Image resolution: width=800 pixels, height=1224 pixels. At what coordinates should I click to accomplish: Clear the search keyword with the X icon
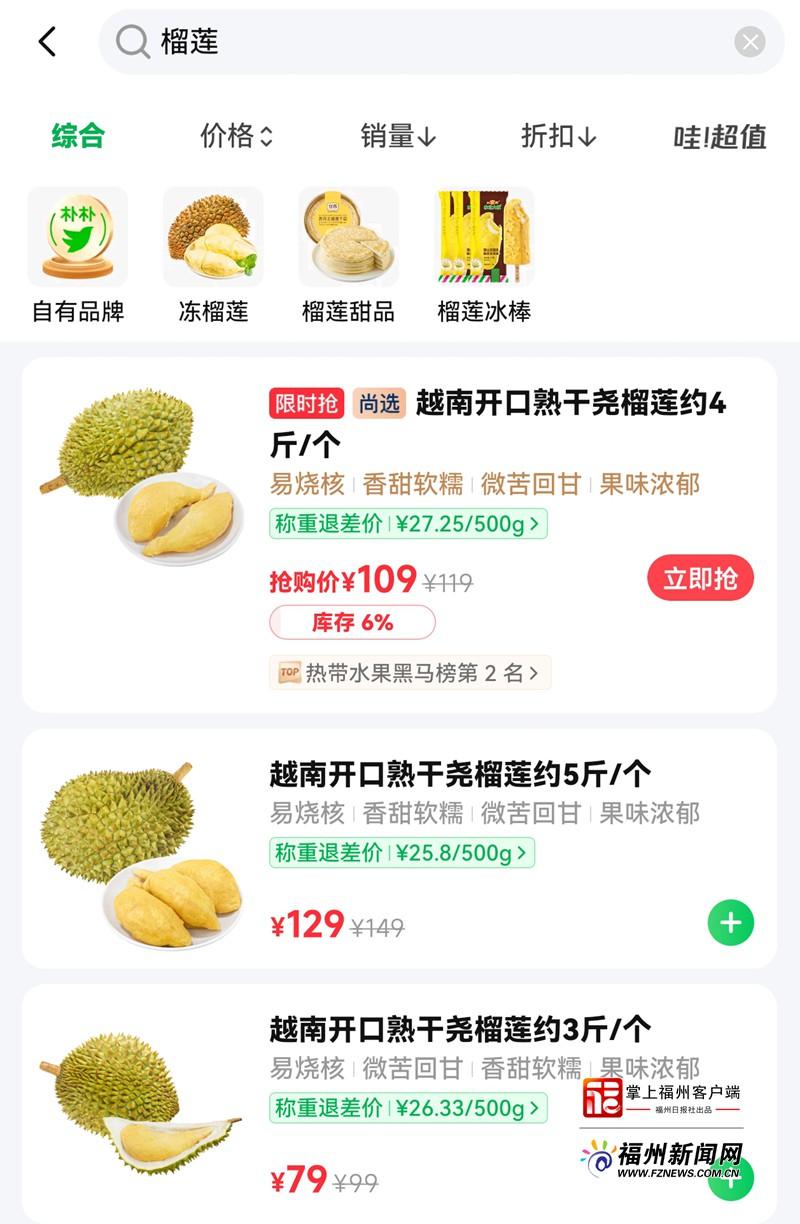pyautogui.click(x=749, y=41)
